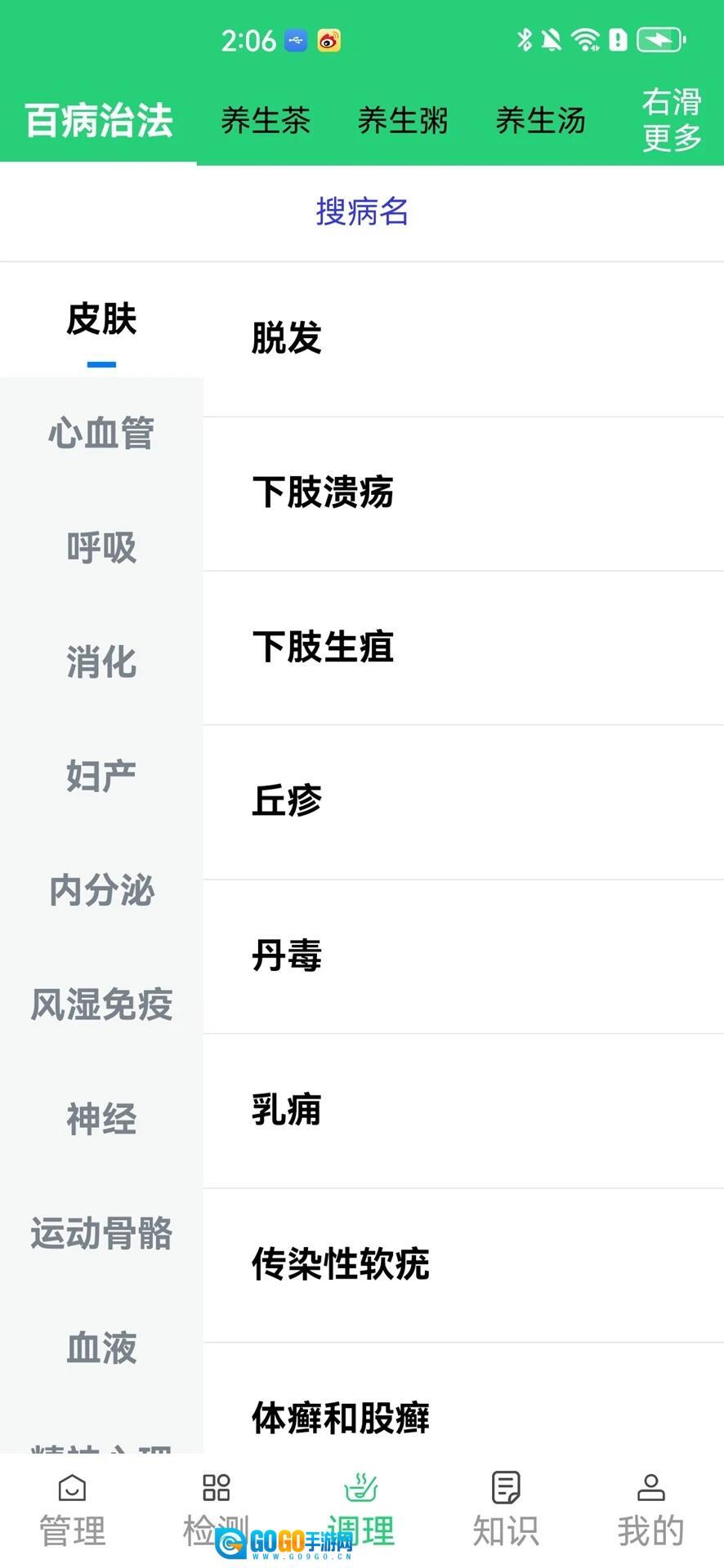Select the 心血管 category
Image resolution: width=724 pixels, height=1568 pixels.
[x=101, y=433]
